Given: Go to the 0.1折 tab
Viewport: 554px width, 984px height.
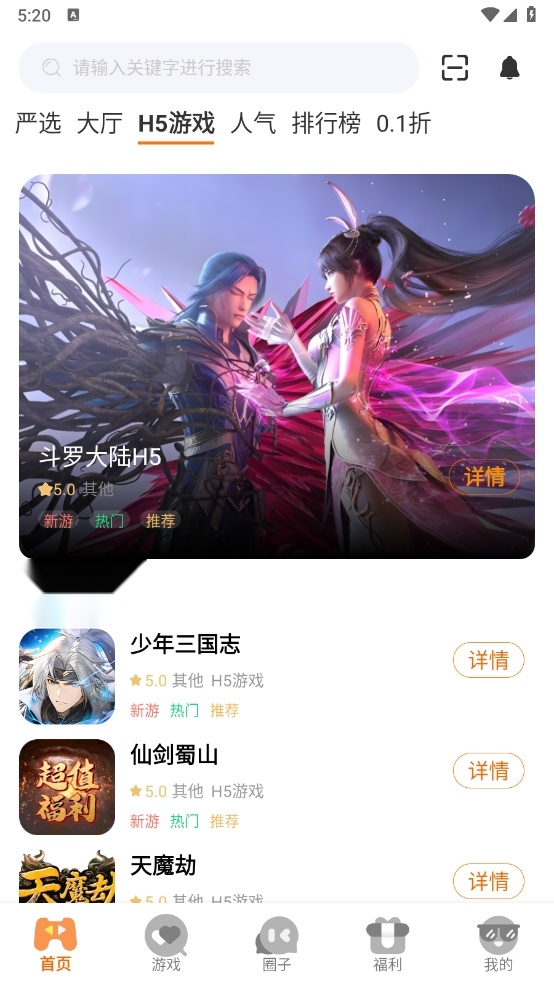Looking at the screenshot, I should [x=403, y=123].
